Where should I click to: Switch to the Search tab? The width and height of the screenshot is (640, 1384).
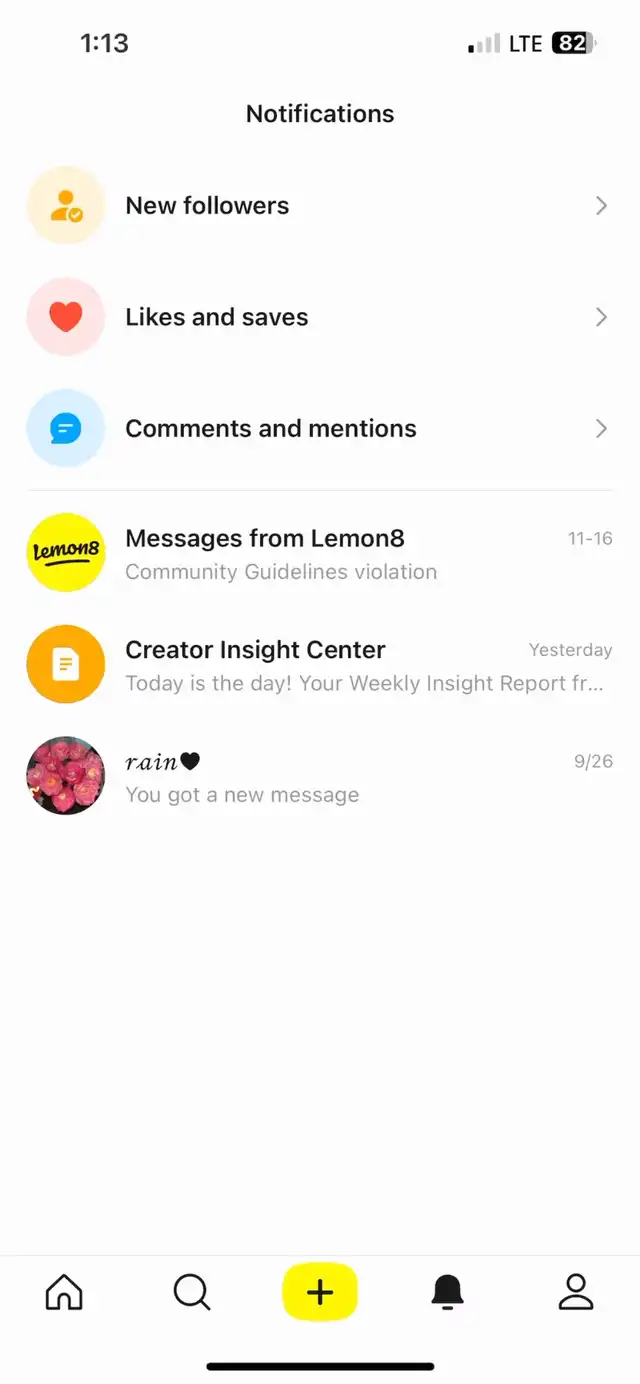(x=192, y=1292)
